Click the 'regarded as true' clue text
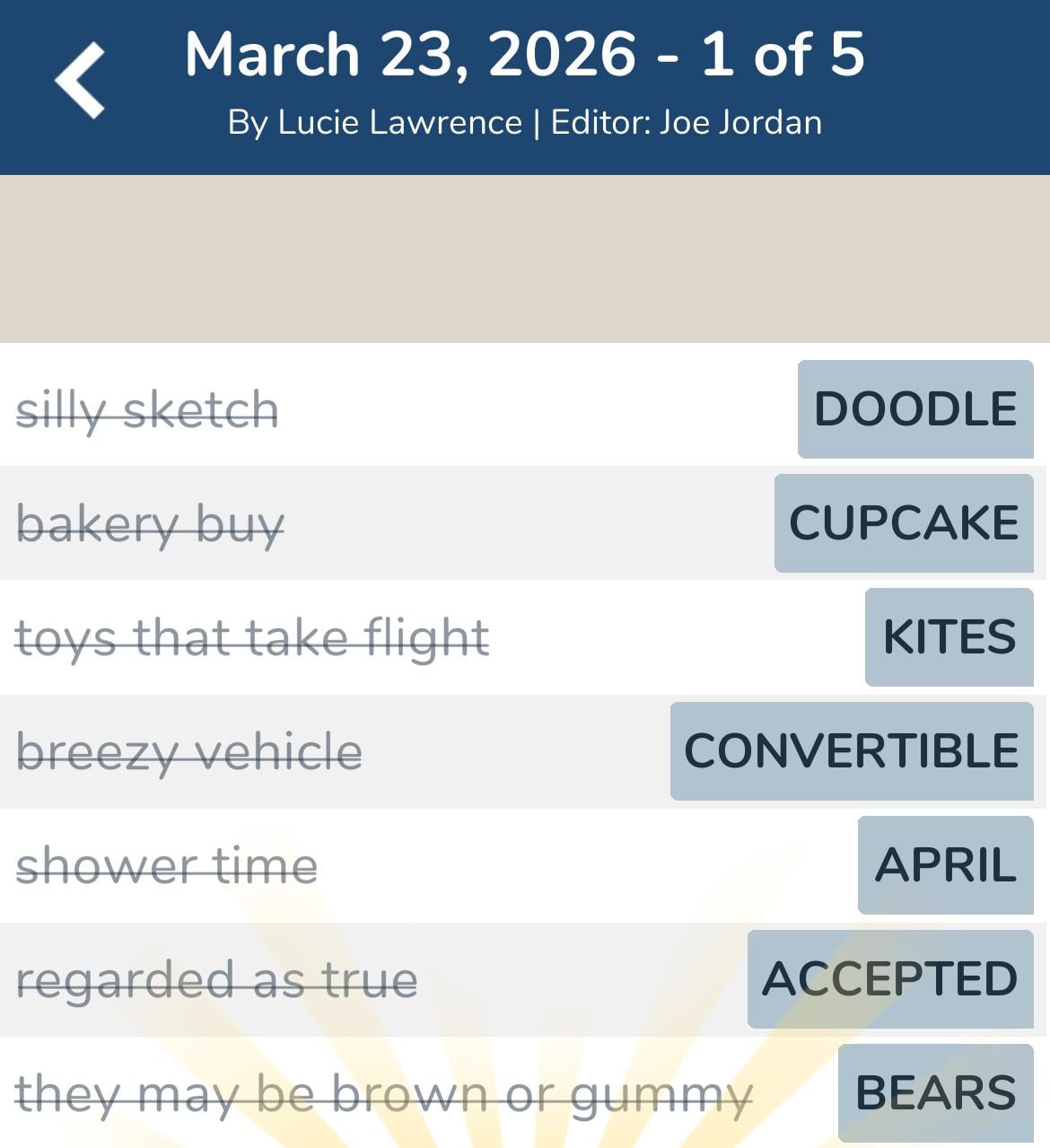The width and height of the screenshot is (1050, 1148). pyautogui.click(x=218, y=981)
